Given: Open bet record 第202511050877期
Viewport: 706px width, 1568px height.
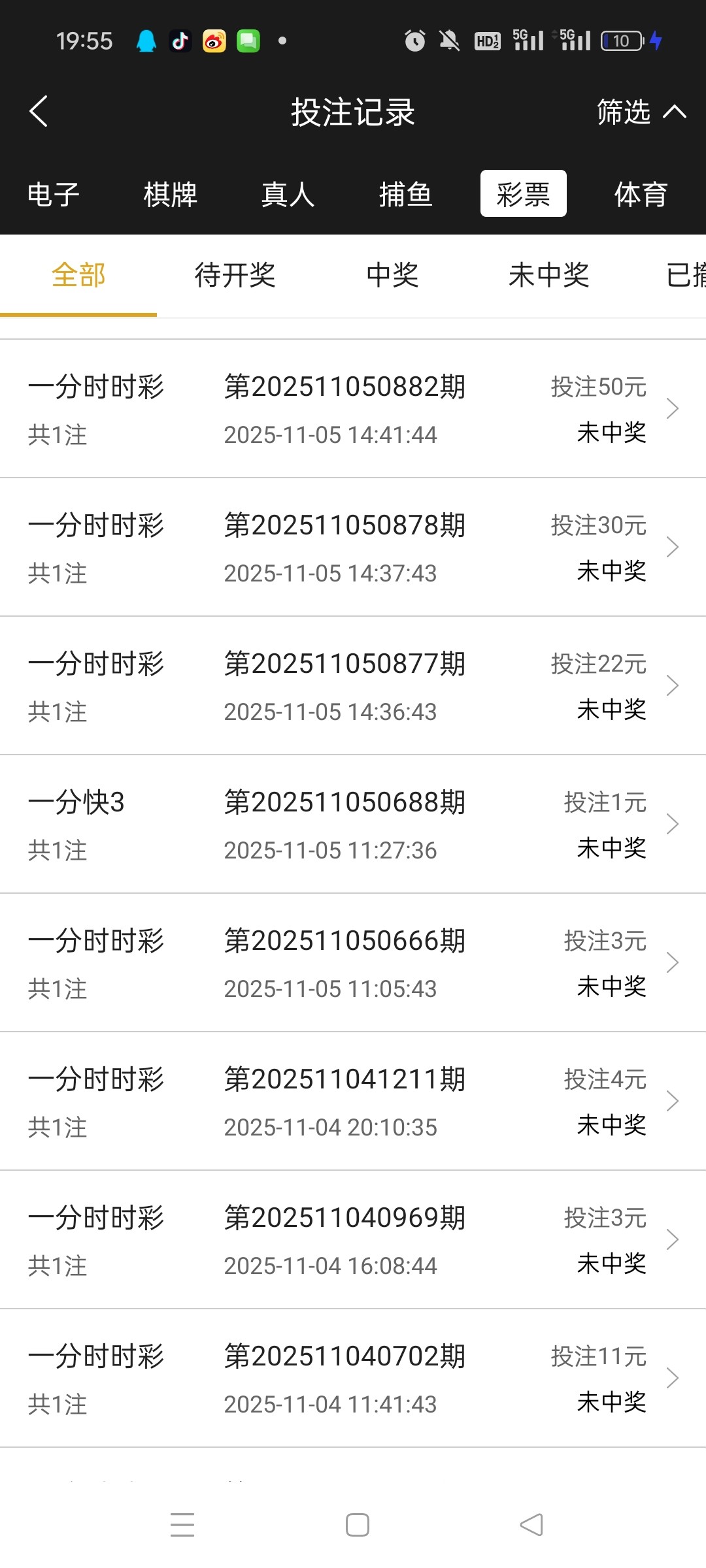Looking at the screenshot, I should click(353, 686).
